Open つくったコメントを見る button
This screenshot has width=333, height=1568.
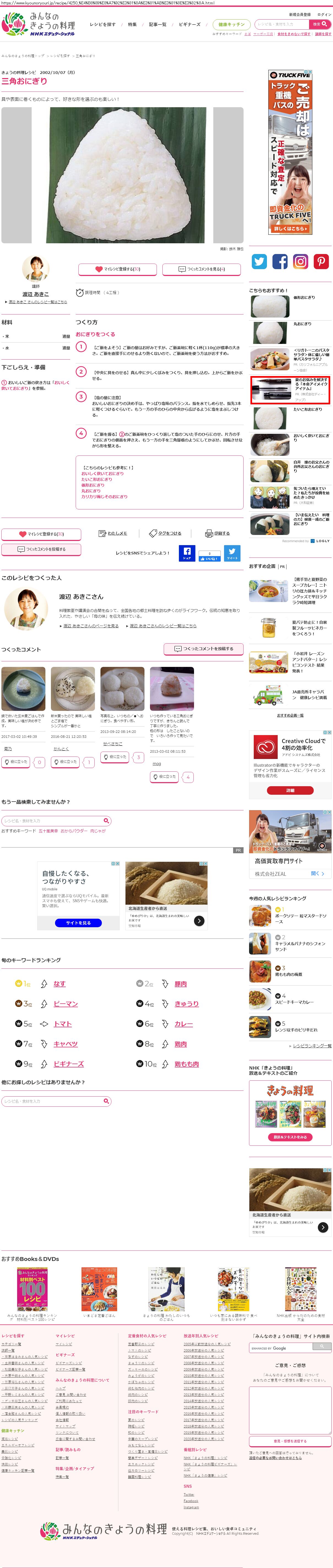click(202, 269)
